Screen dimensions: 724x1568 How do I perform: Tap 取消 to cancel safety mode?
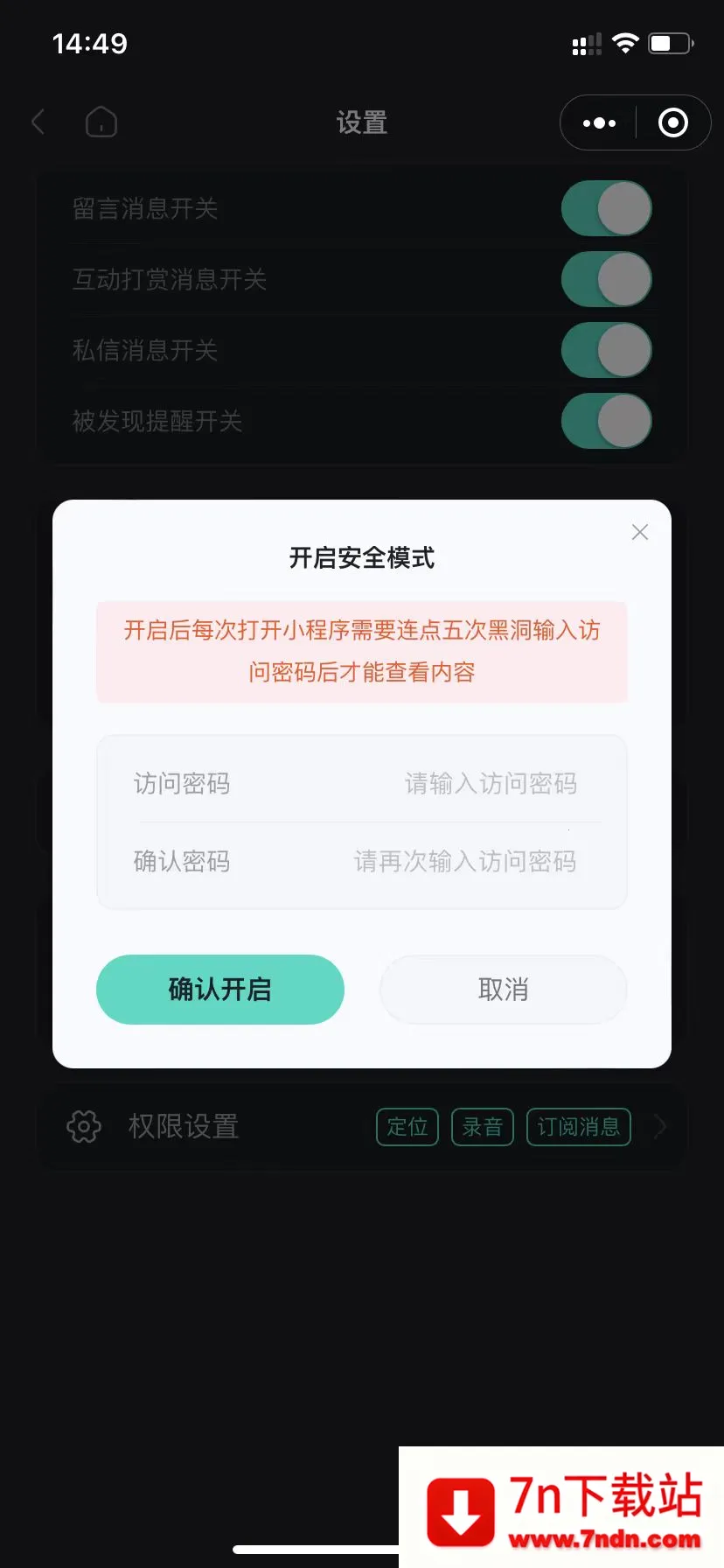(x=503, y=990)
